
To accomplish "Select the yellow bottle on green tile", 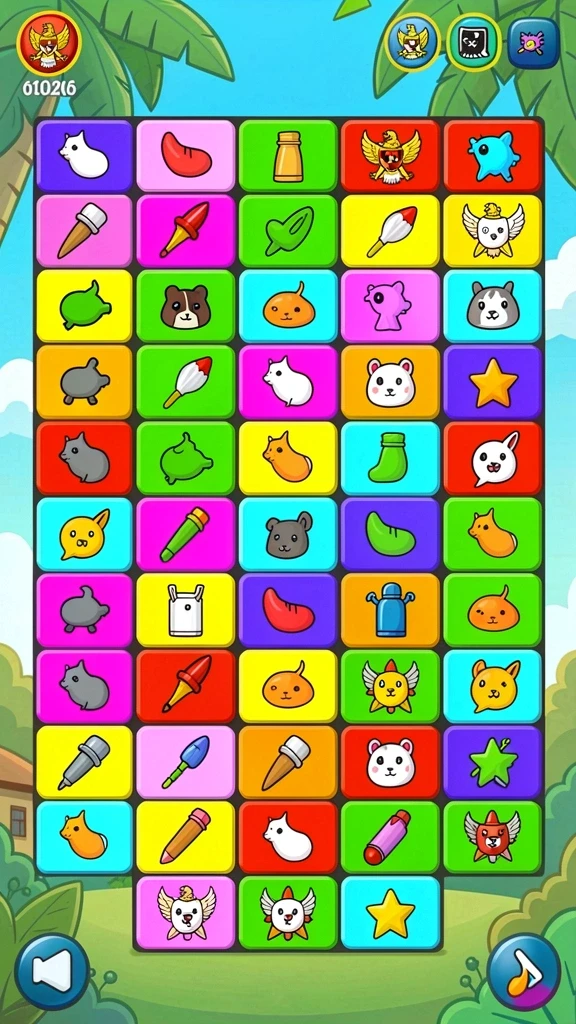I will [288, 155].
